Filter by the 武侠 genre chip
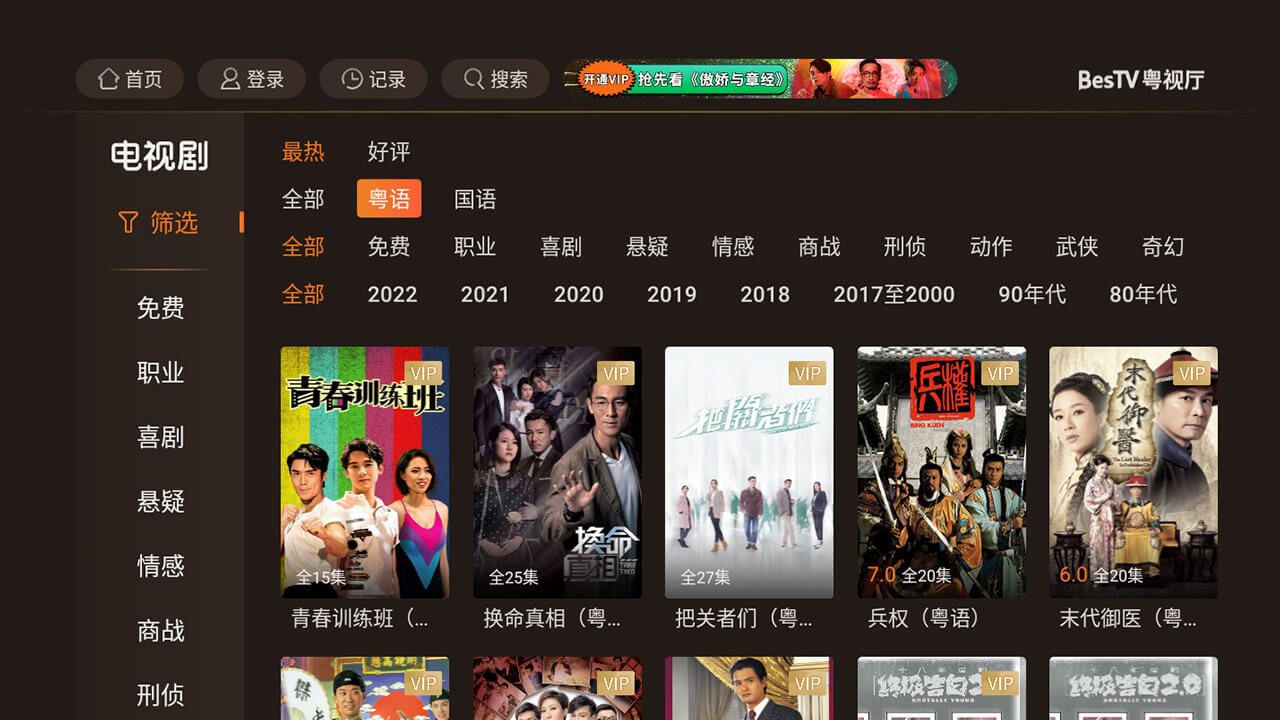The height and width of the screenshot is (720, 1280). pyautogui.click(x=1077, y=247)
